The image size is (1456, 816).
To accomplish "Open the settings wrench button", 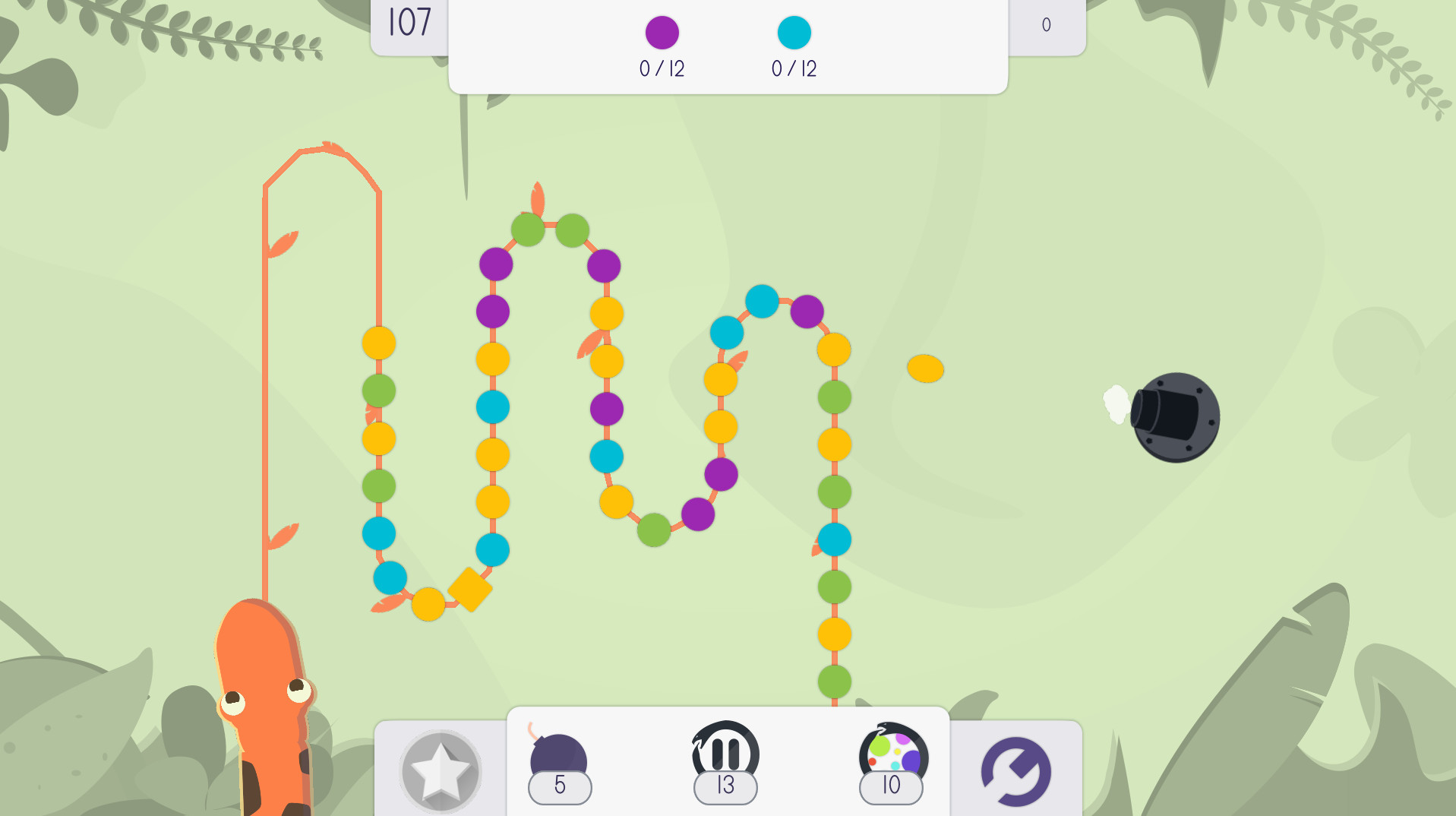I will coord(1015,771).
